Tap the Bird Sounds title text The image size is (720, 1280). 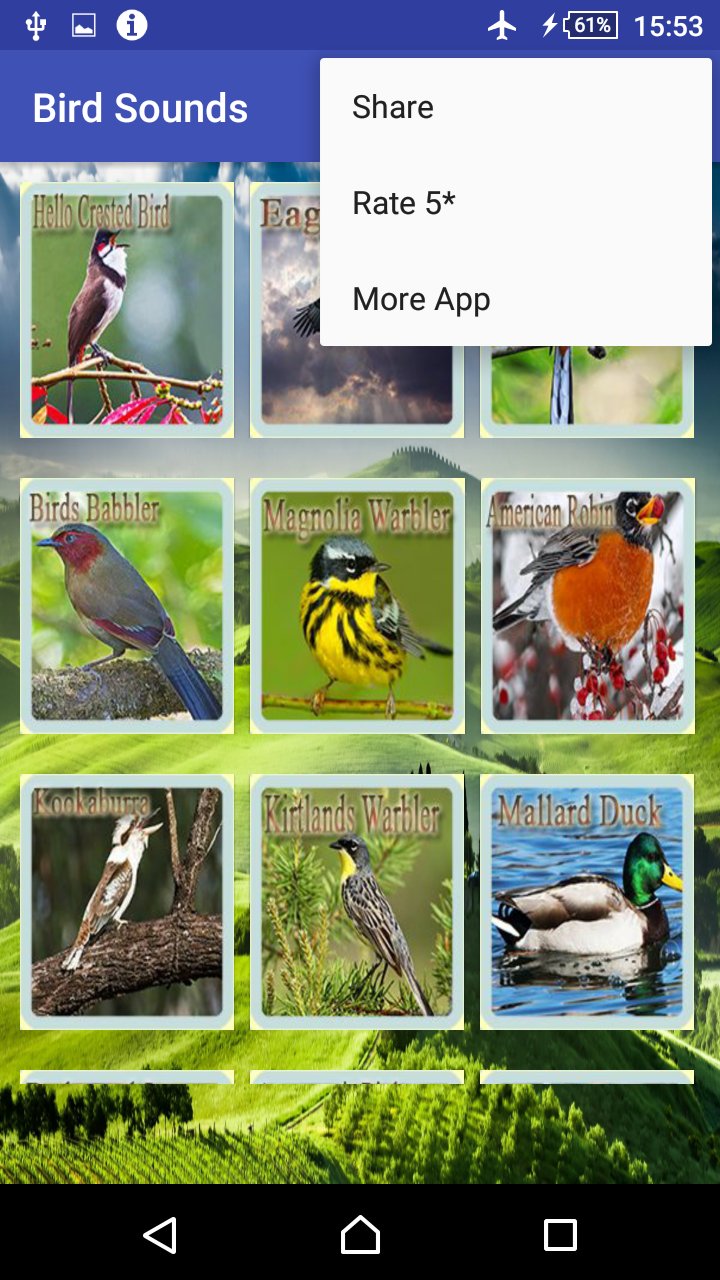pyautogui.click(x=140, y=107)
